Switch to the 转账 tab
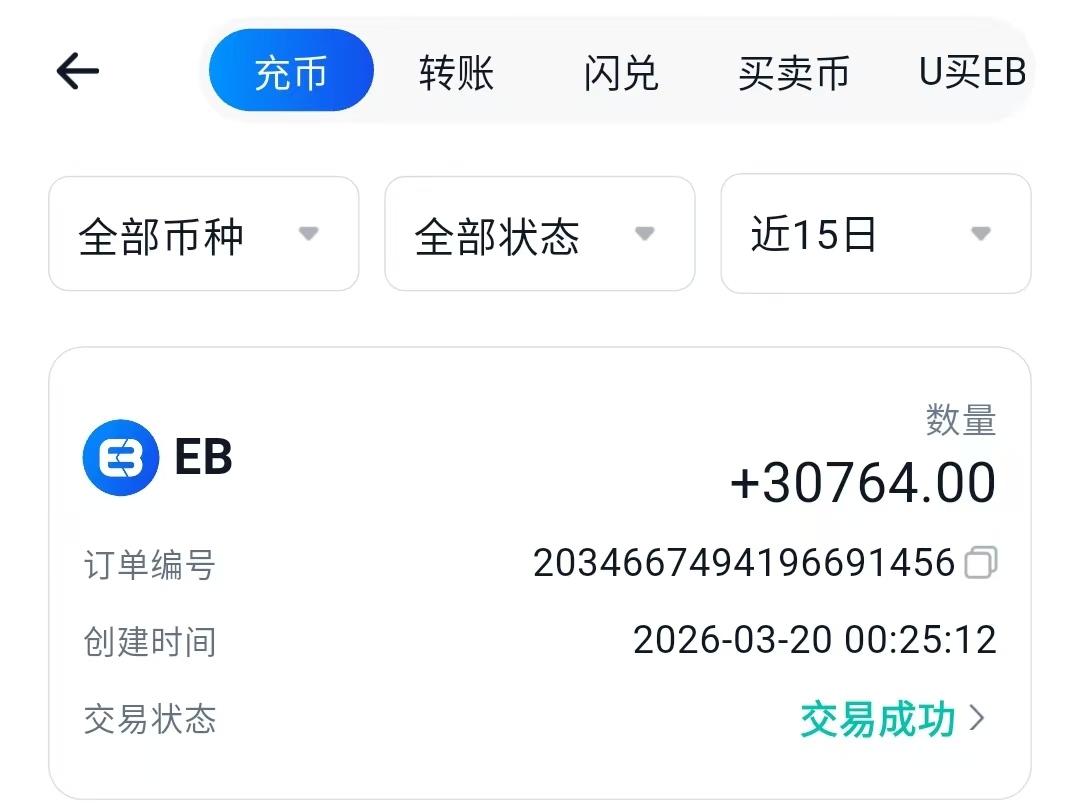This screenshot has width=1080, height=808. tap(456, 73)
